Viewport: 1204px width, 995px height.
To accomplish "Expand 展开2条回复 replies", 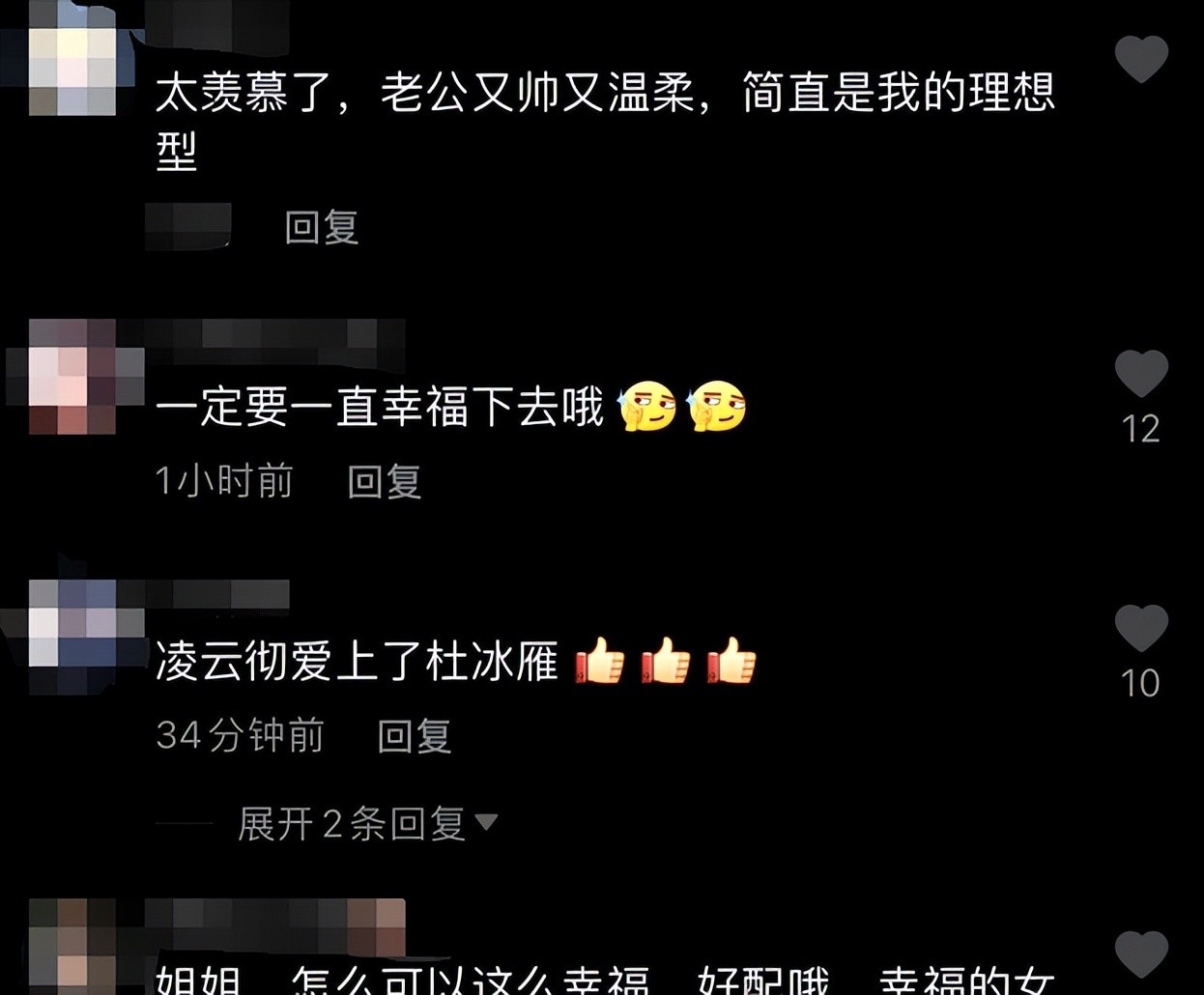I will tap(367, 824).
